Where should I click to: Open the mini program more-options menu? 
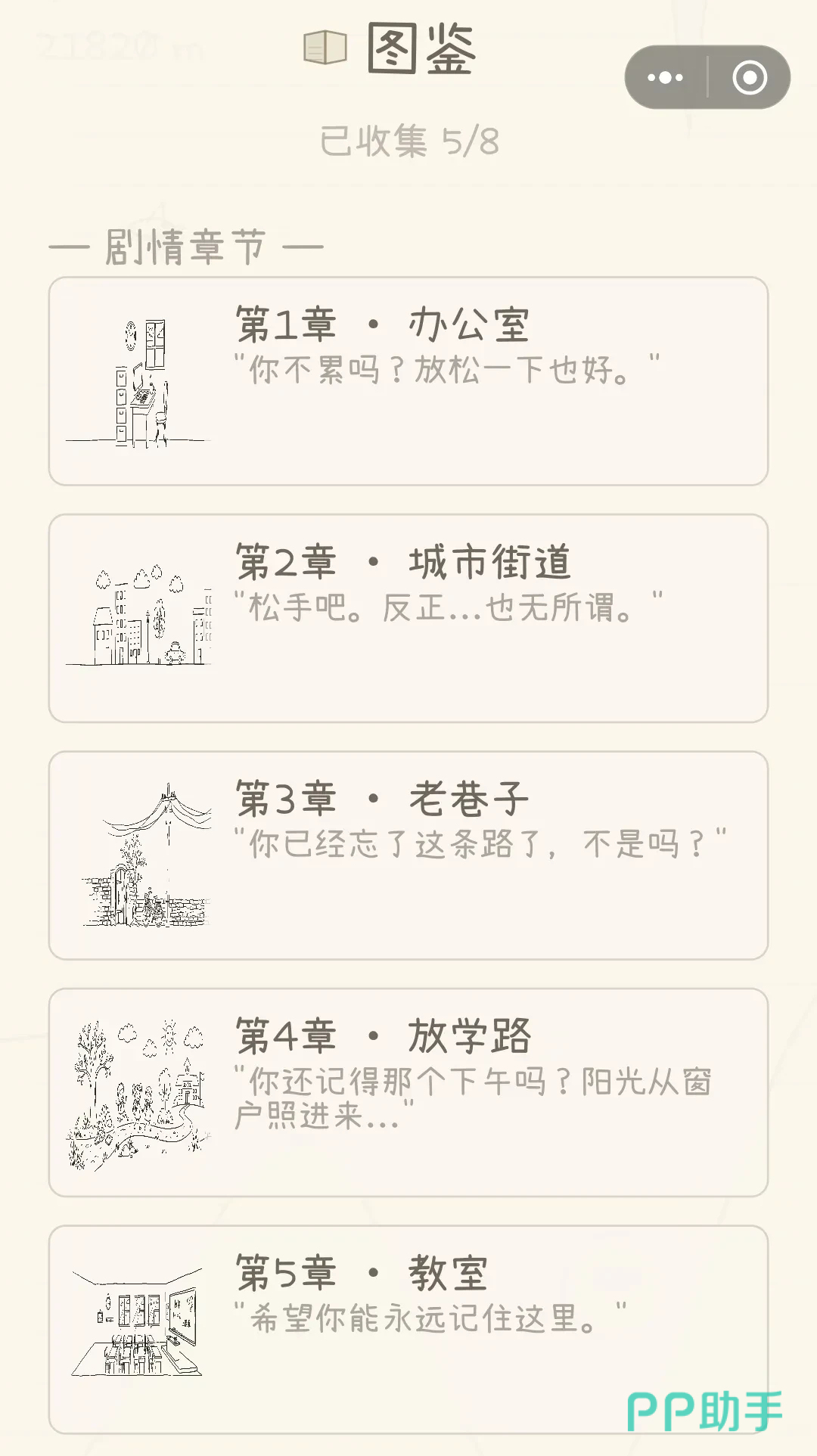pyautogui.click(x=666, y=77)
